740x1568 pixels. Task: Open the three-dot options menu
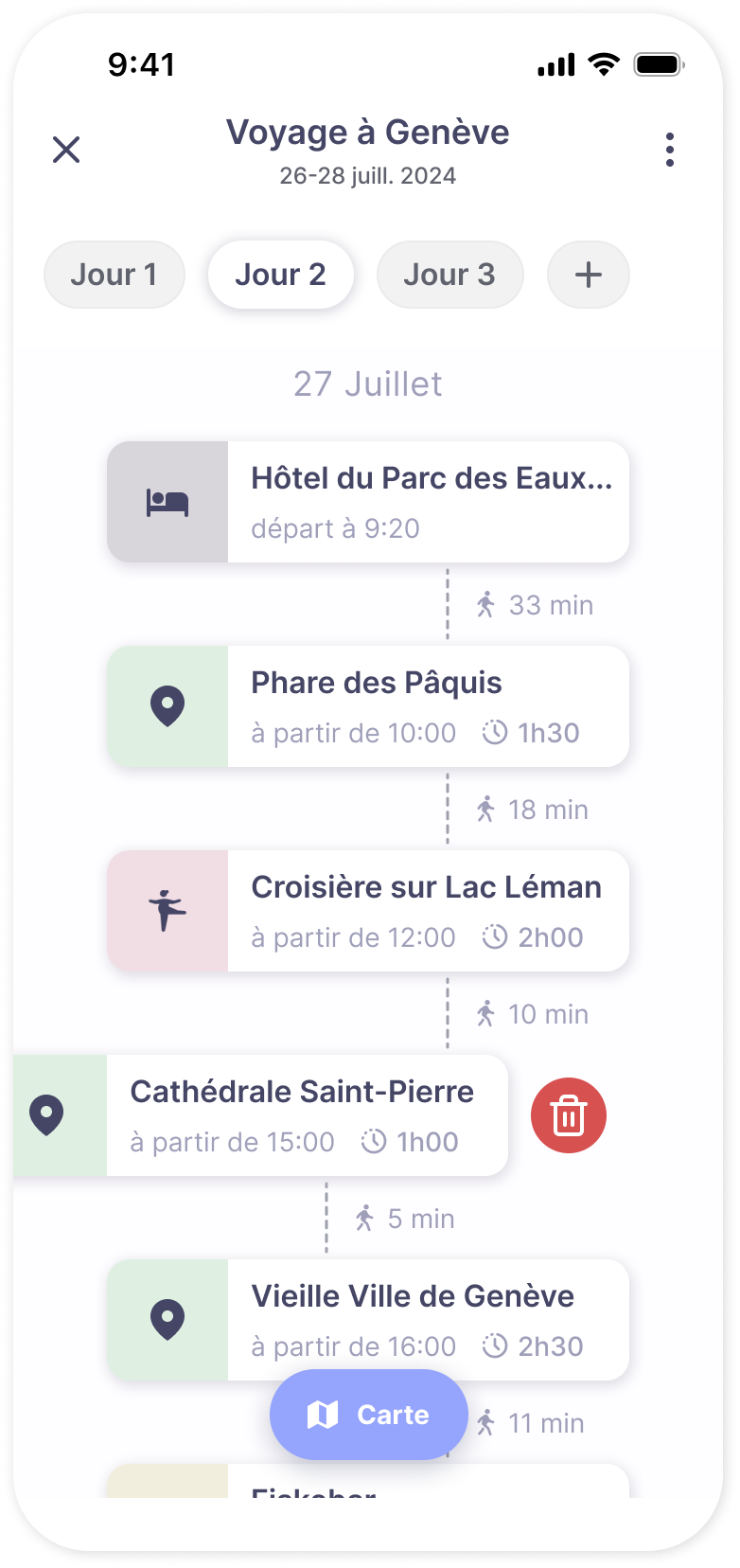(670, 149)
